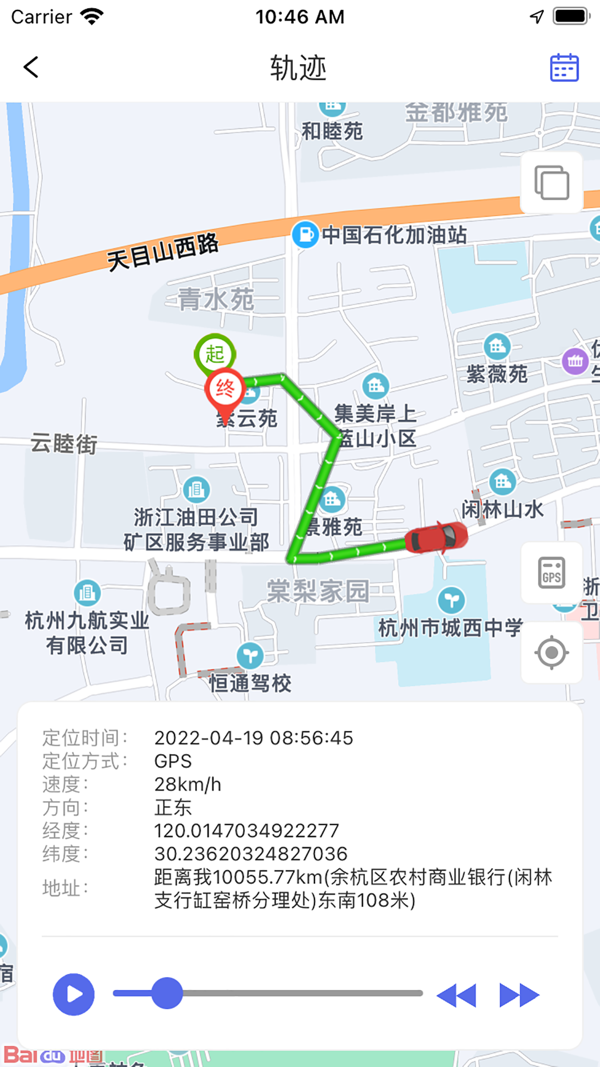Tap the red car on the map
The height and width of the screenshot is (1067, 600).
[436, 539]
